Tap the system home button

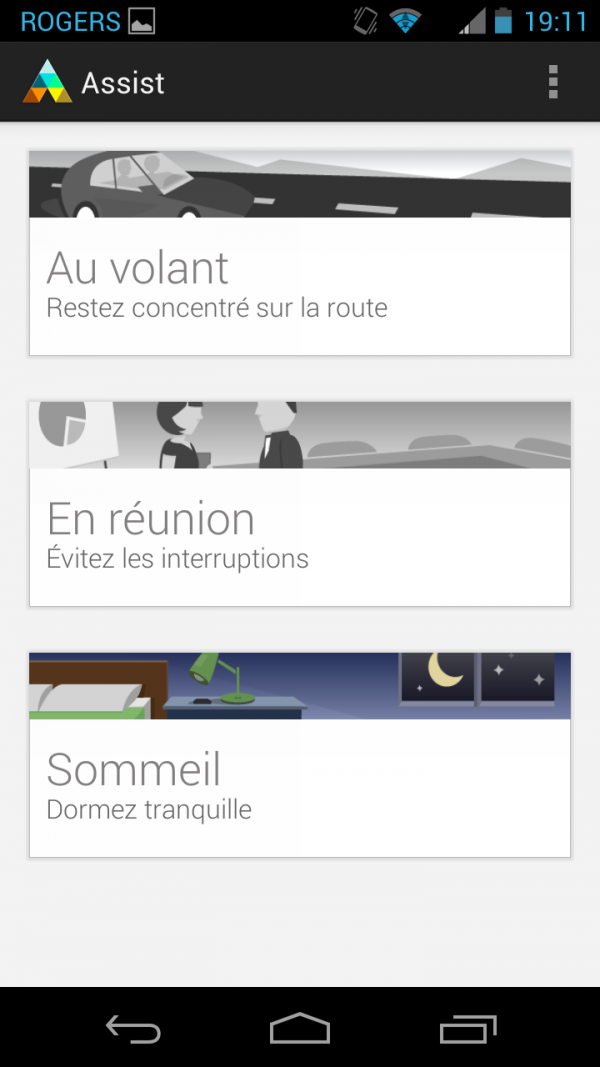point(299,1028)
